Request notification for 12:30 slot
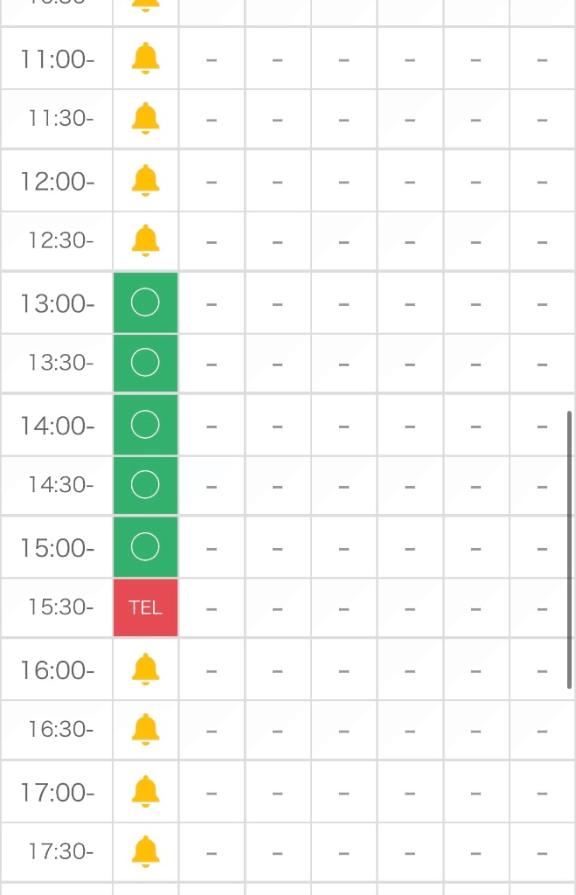576x895 pixels. point(146,240)
